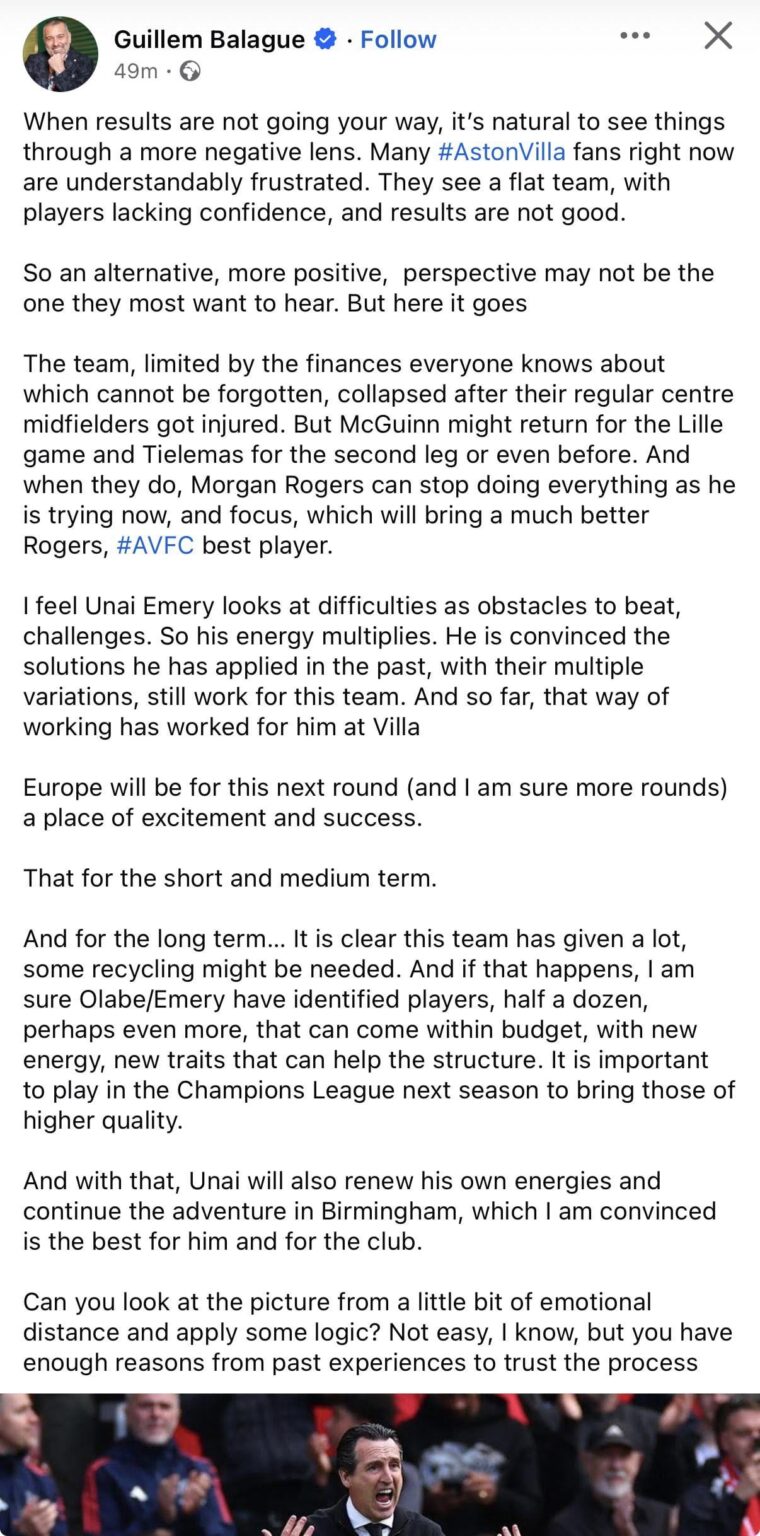Select the three-dot menu to manage post
760x1536 pixels.
(636, 33)
